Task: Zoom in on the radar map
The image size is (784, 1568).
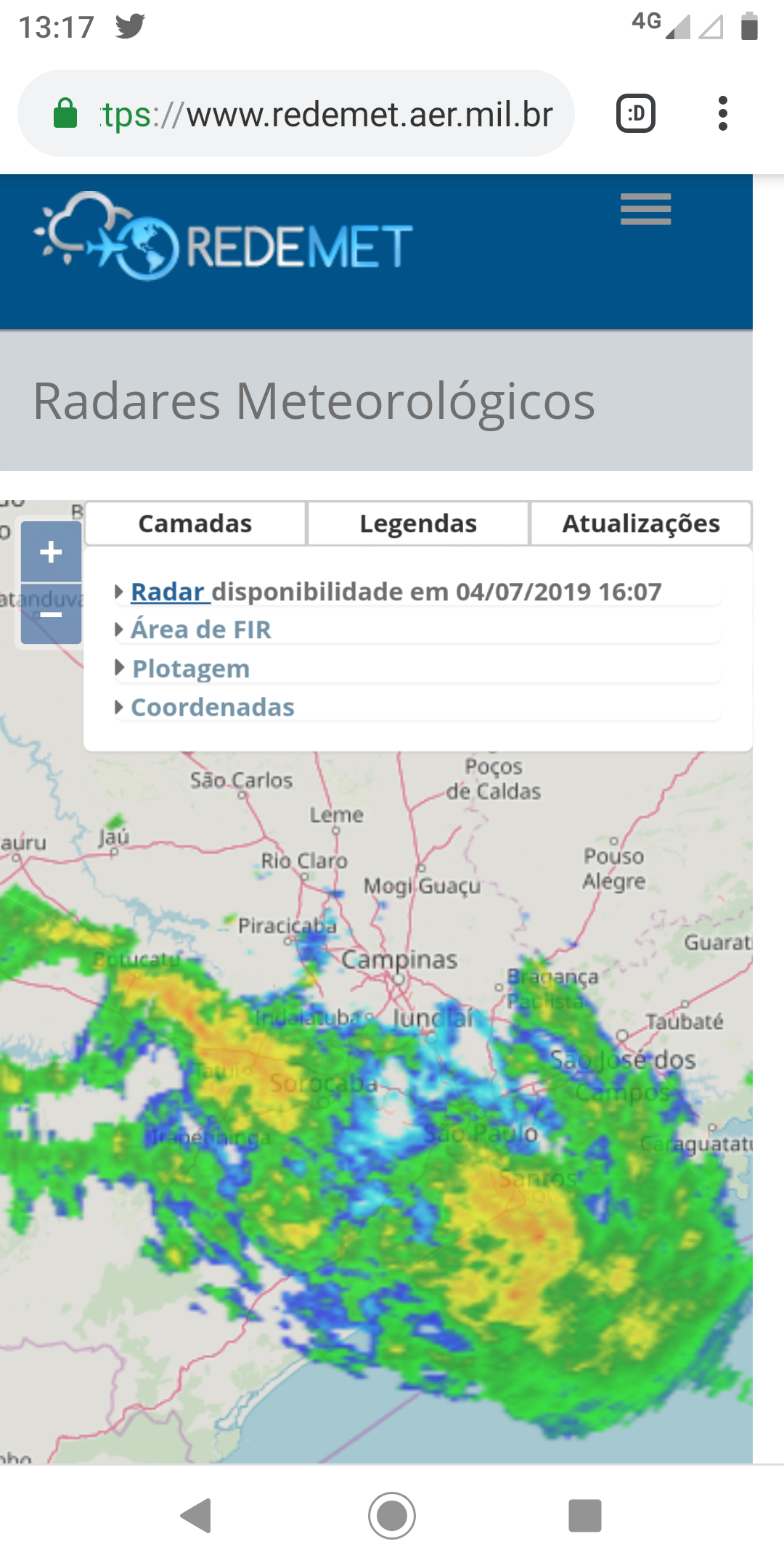Action: pyautogui.click(x=51, y=552)
